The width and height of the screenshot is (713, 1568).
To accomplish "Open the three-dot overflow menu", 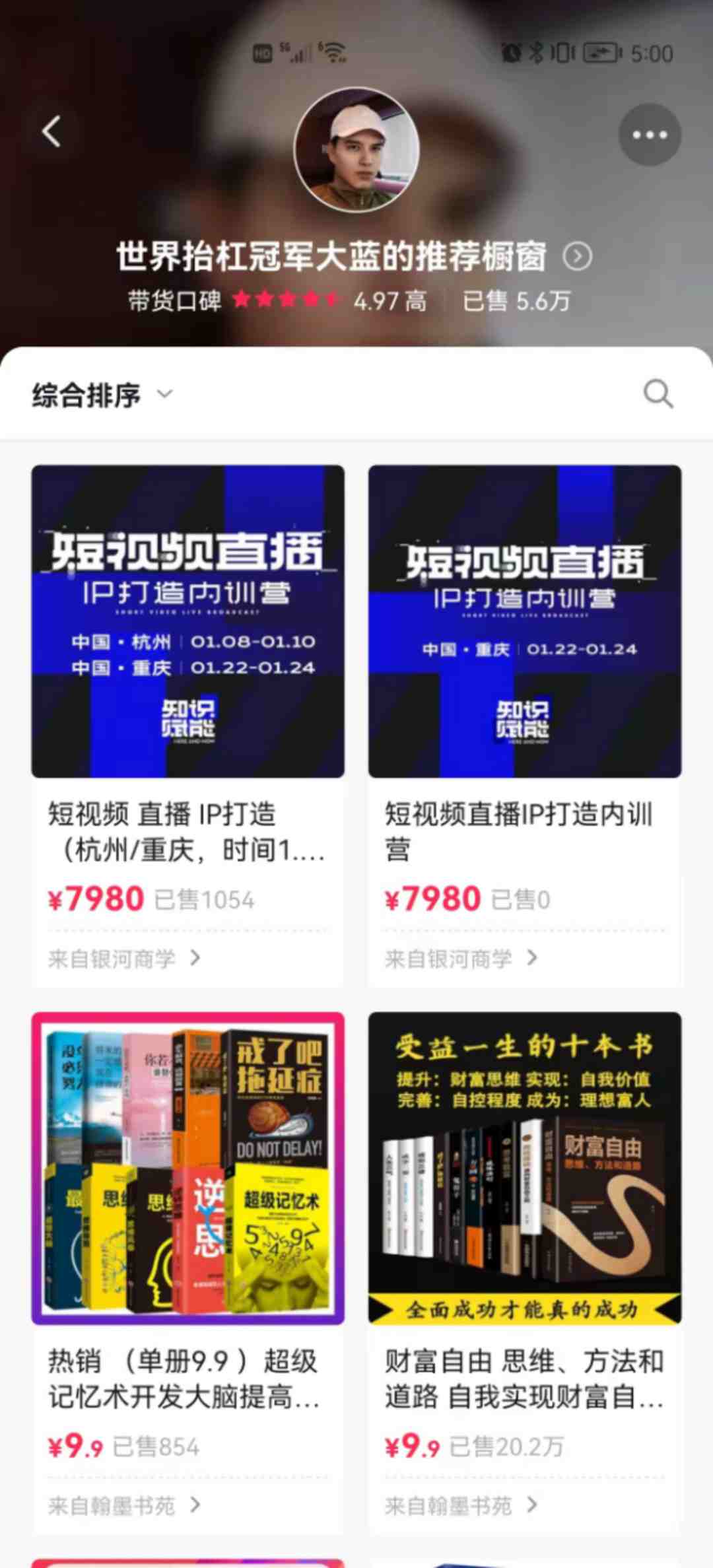I will [x=649, y=135].
